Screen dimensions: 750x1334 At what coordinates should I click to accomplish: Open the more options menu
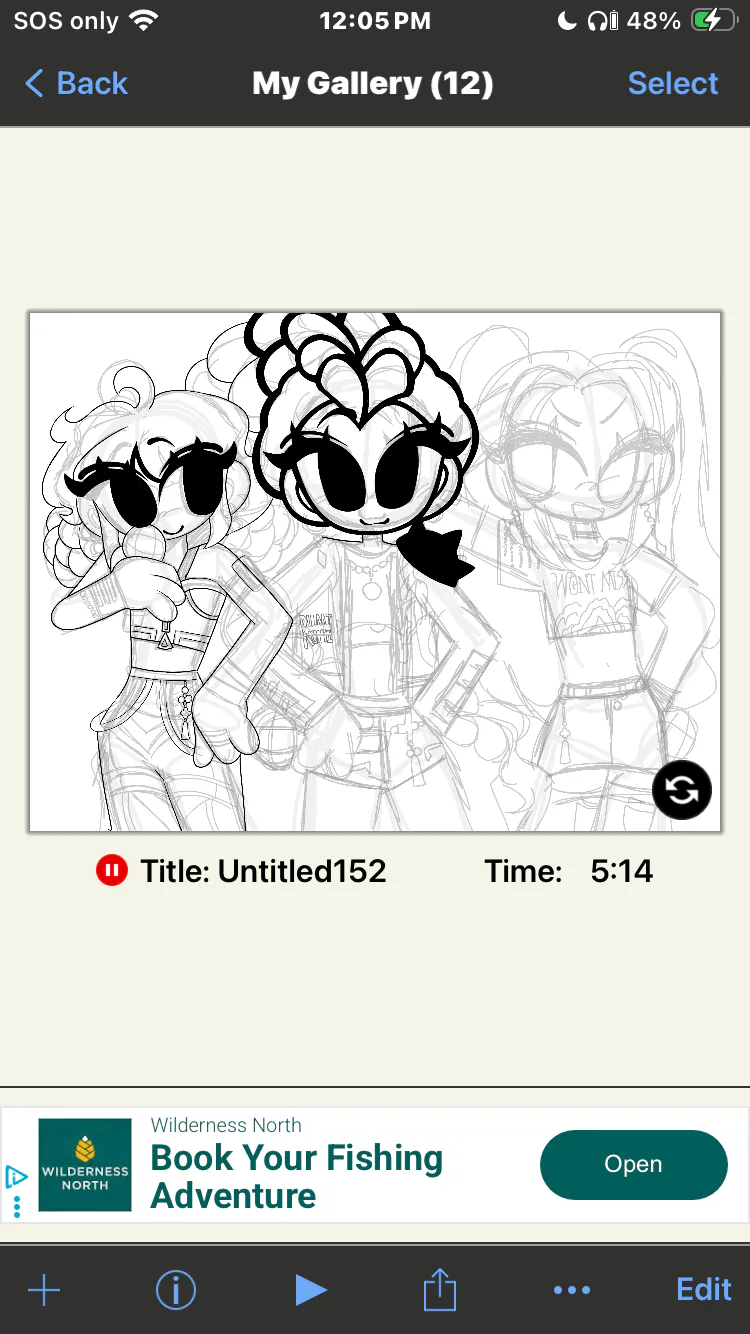pos(571,1290)
